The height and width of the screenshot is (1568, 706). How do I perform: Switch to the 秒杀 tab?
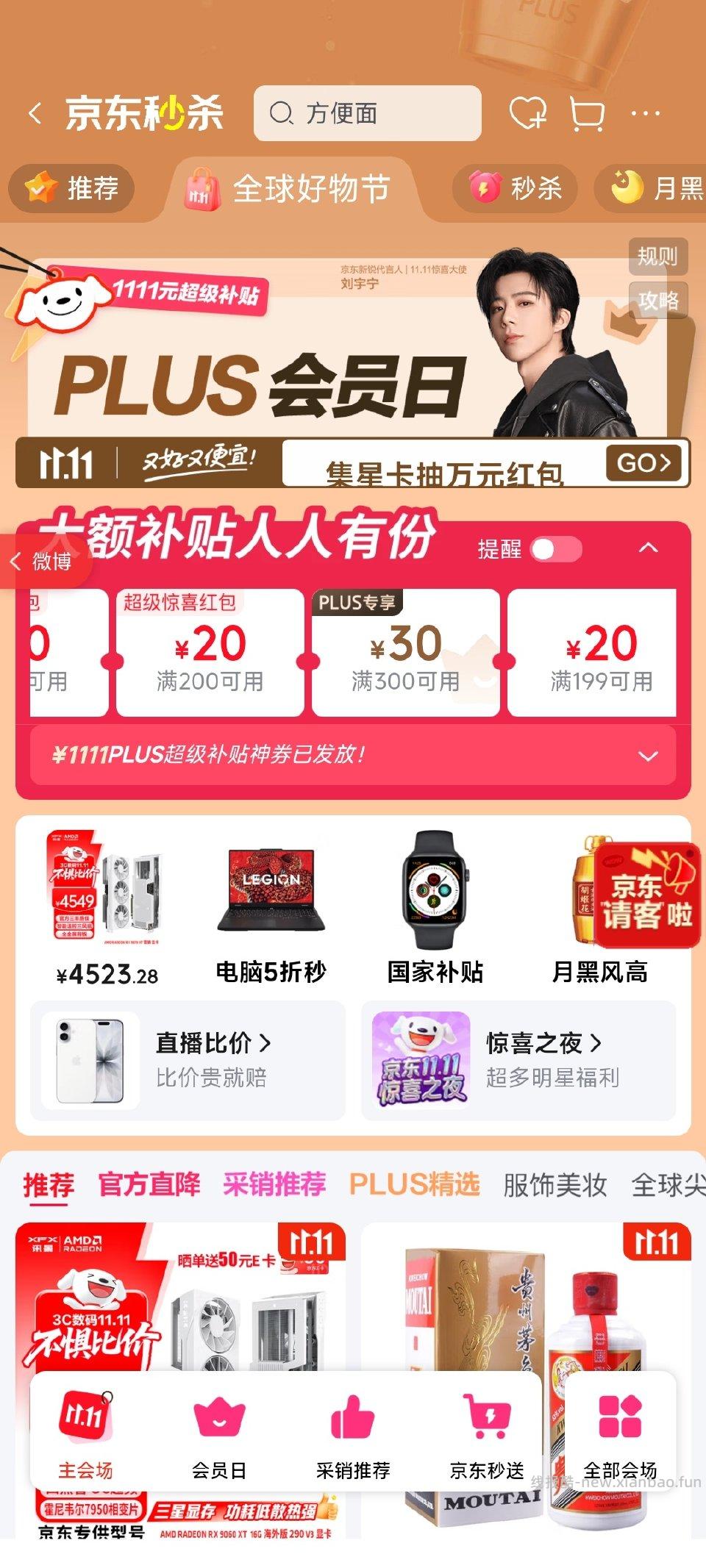[x=516, y=188]
